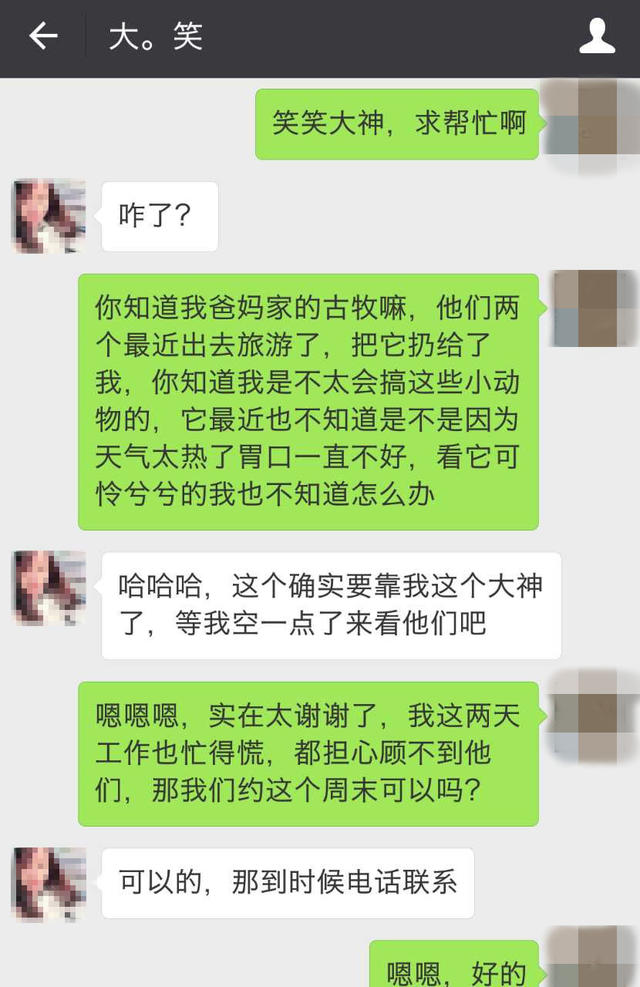
Task: Open the chat profile icon in the header
Action: click(x=597, y=37)
